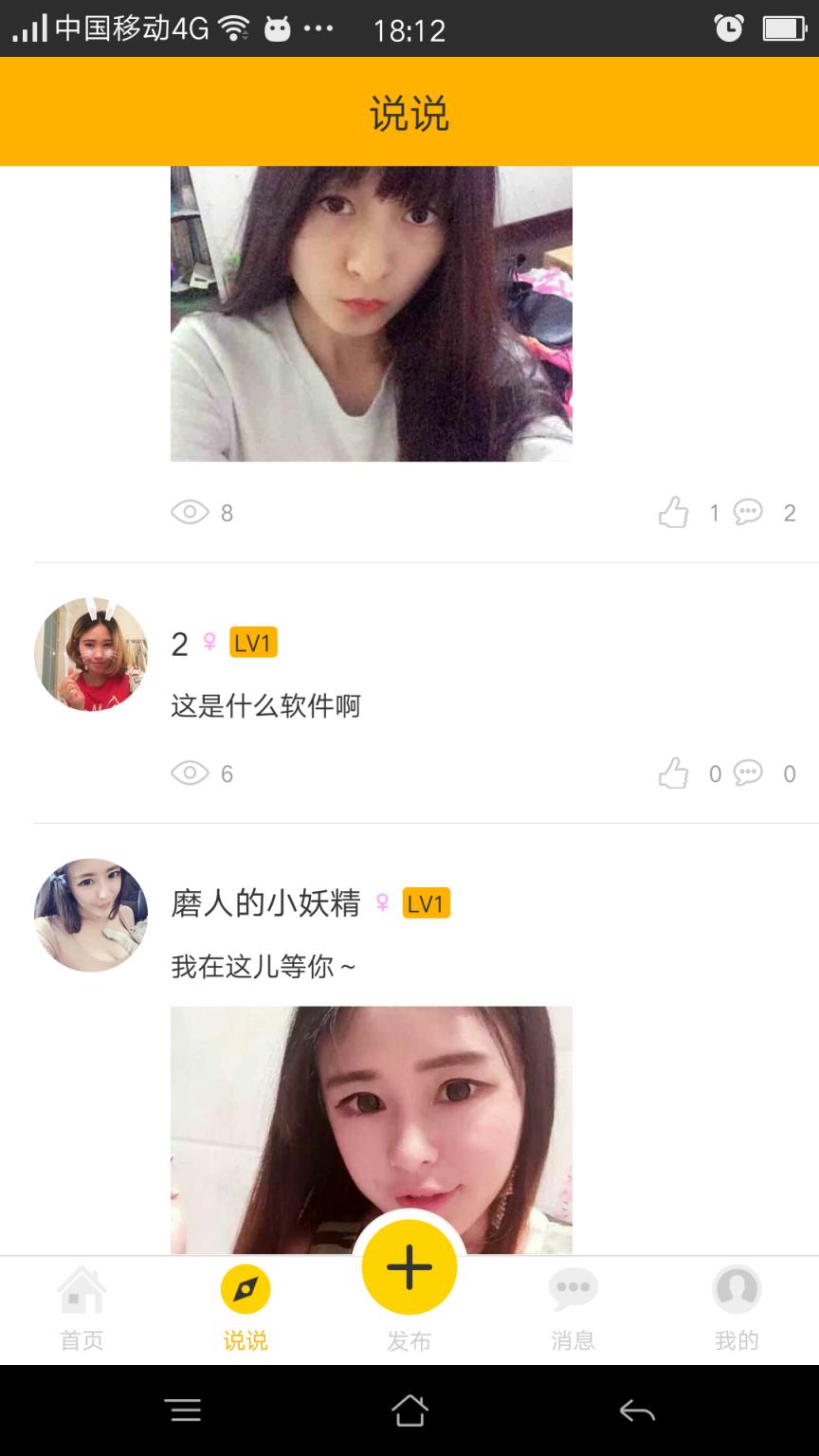Viewport: 819px width, 1456px height.
Task: Open comments on the first post
Action: click(750, 512)
